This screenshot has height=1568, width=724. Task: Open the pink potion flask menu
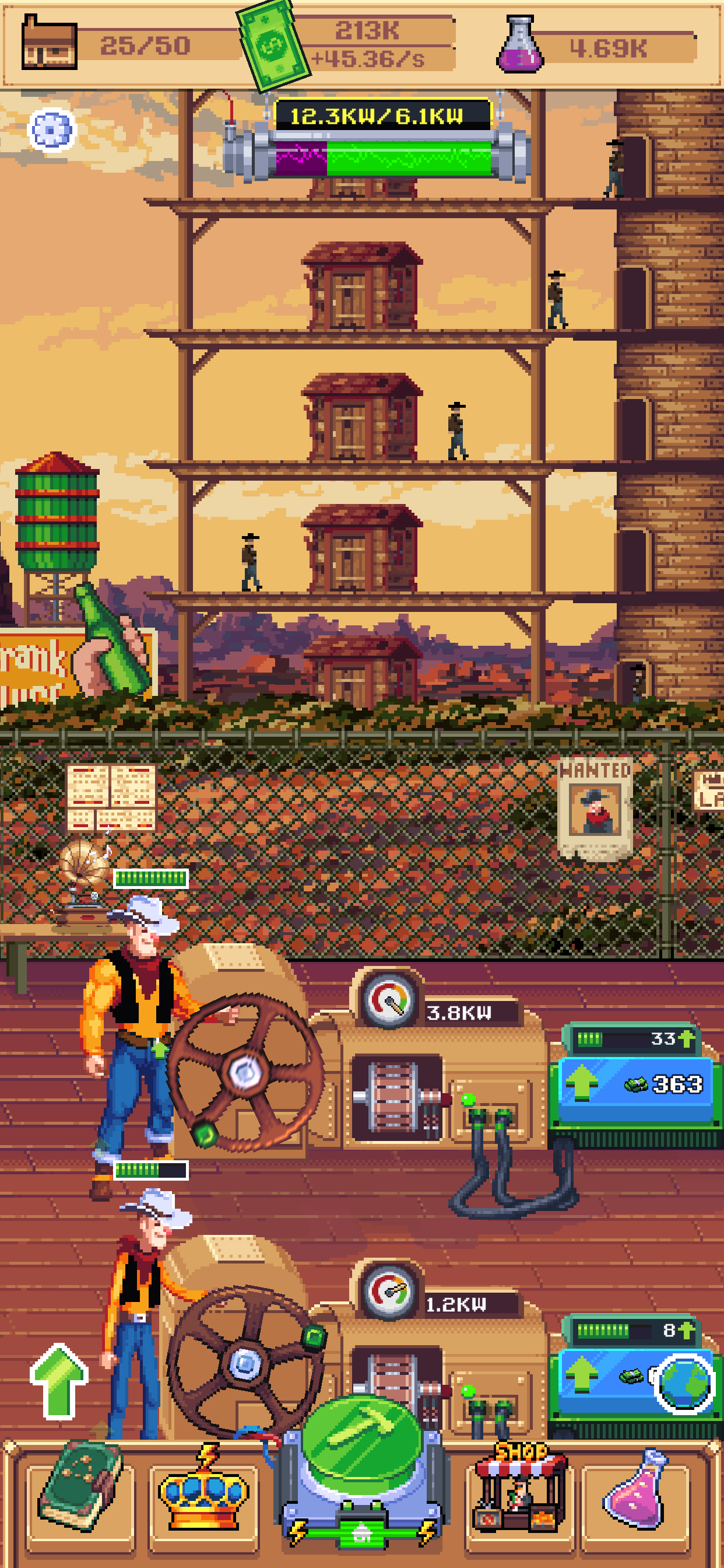636,1489
